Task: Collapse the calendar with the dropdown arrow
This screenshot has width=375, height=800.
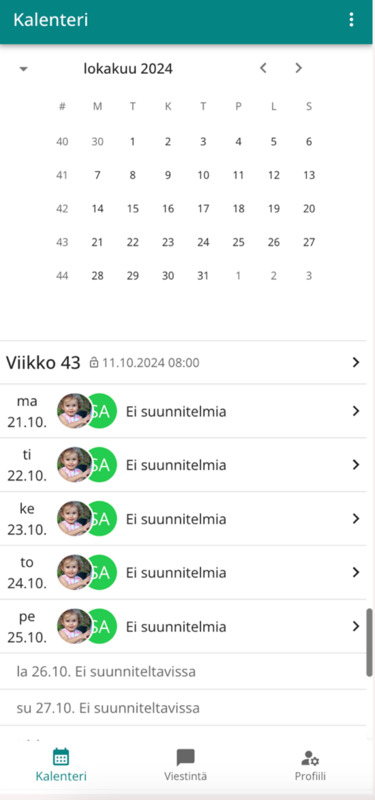Action: pyautogui.click(x=23, y=69)
